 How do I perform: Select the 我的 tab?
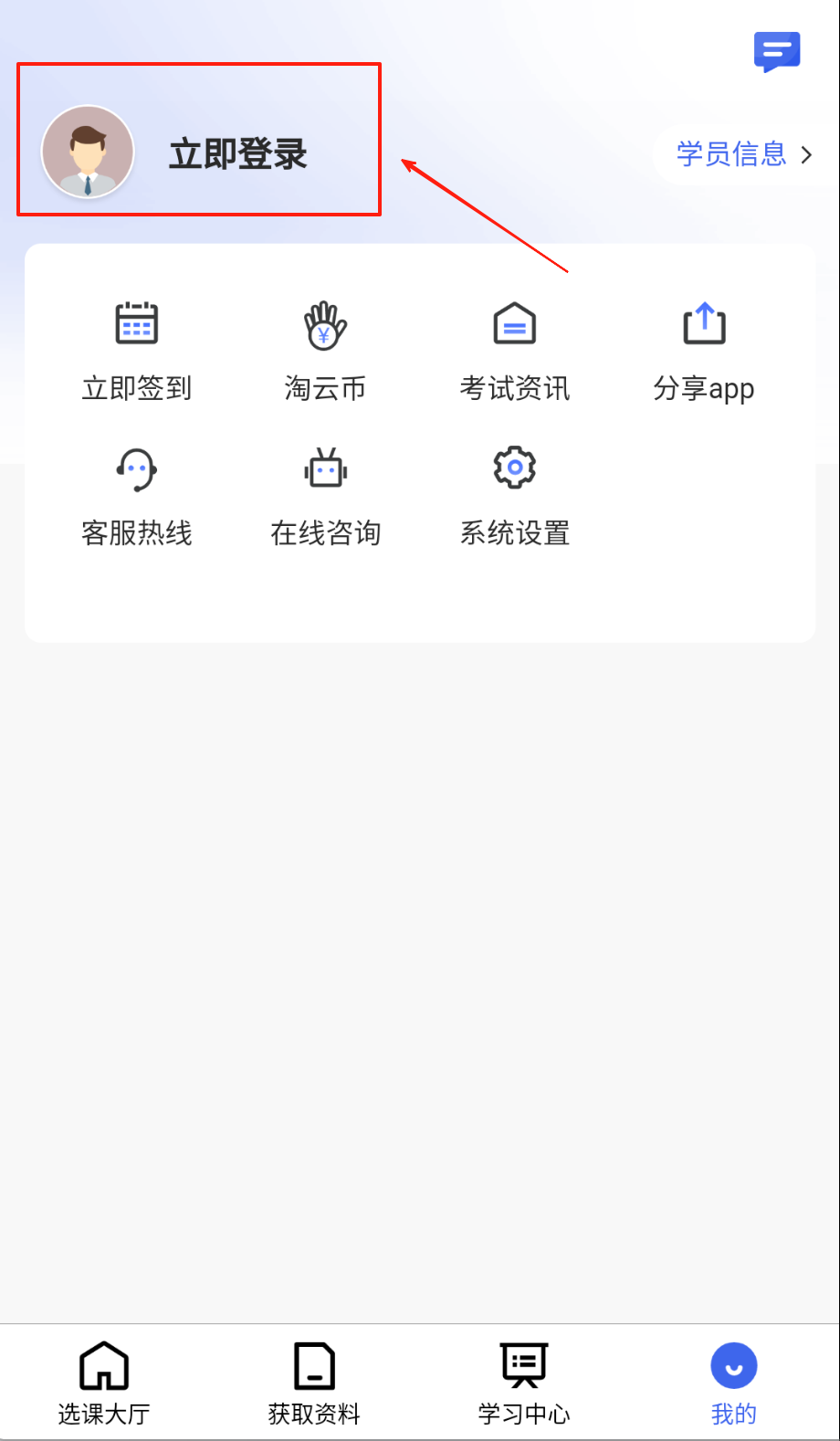coord(734,1383)
